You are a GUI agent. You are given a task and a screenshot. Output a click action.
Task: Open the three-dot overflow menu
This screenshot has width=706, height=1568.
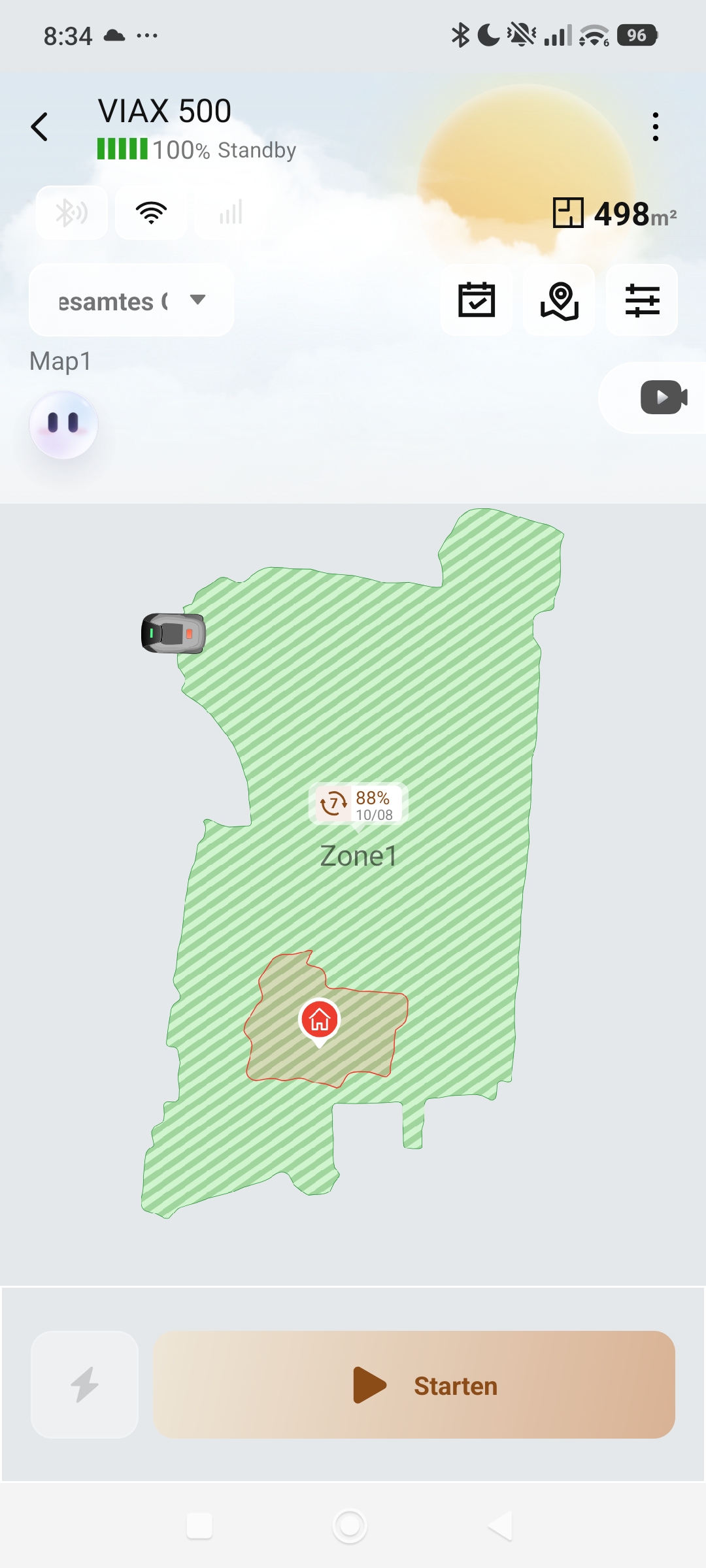point(655,127)
